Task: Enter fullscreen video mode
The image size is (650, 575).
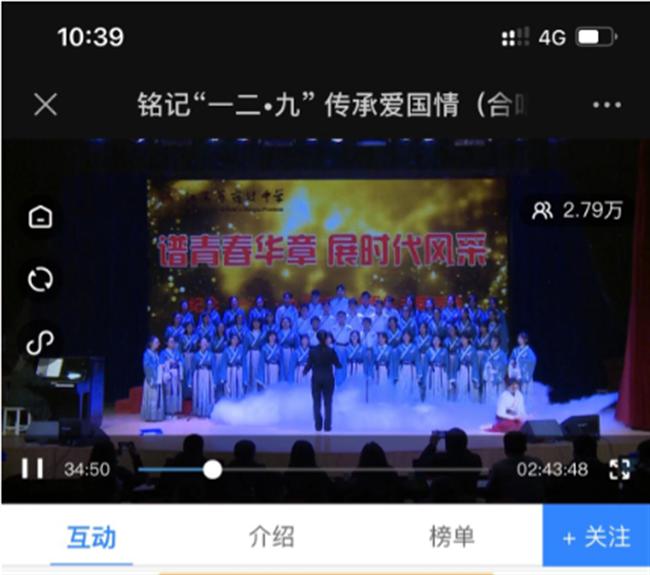Action: point(620,469)
